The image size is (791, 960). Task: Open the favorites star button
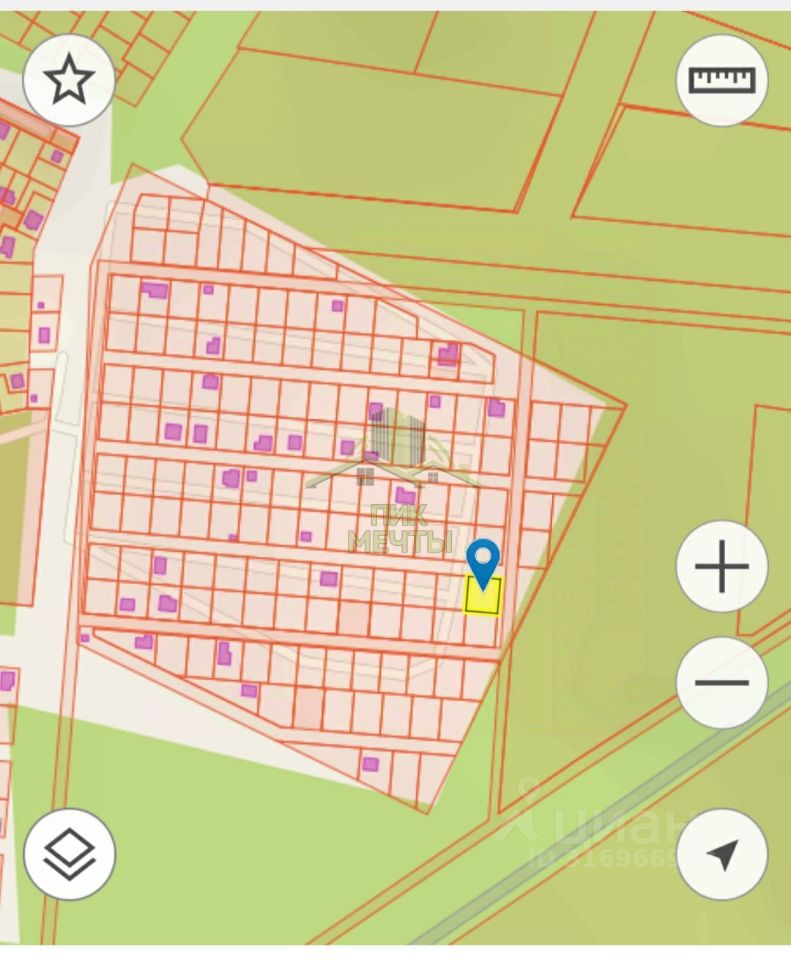click(x=69, y=80)
